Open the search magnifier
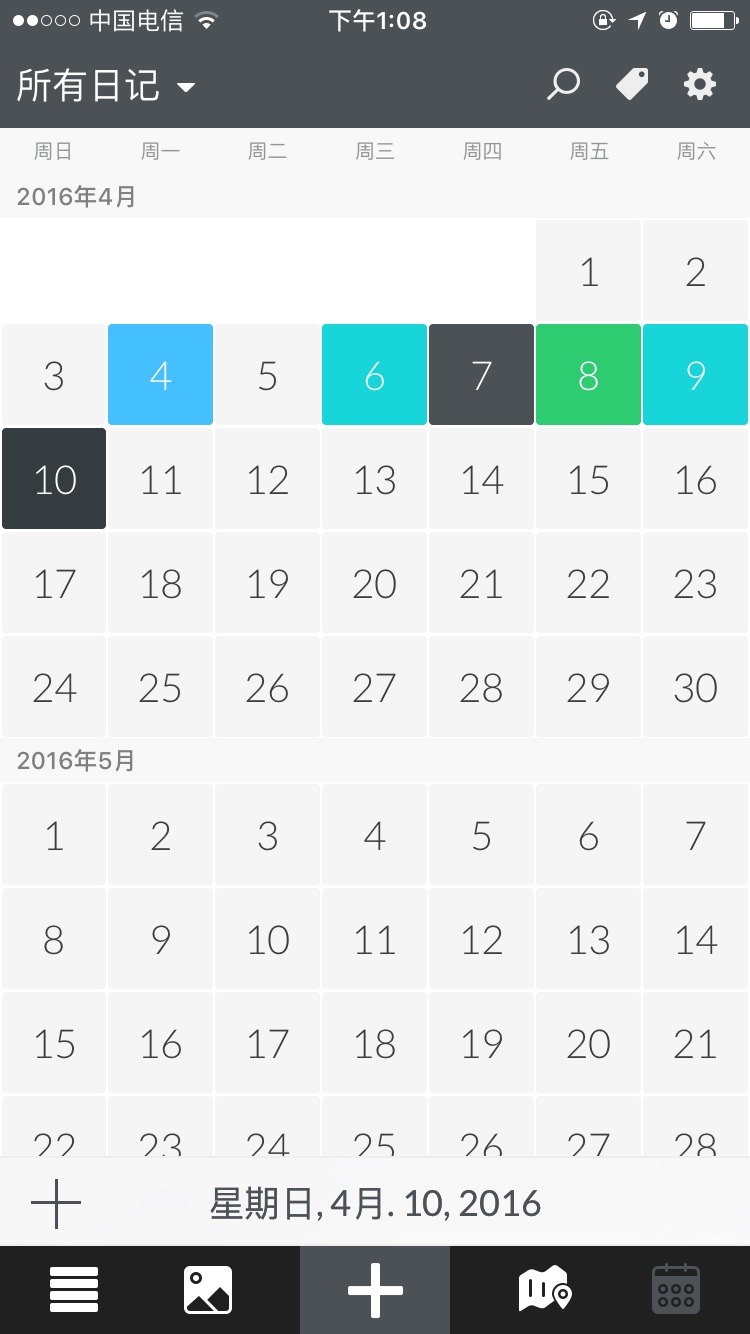Image resolution: width=750 pixels, height=1334 pixels. click(563, 84)
